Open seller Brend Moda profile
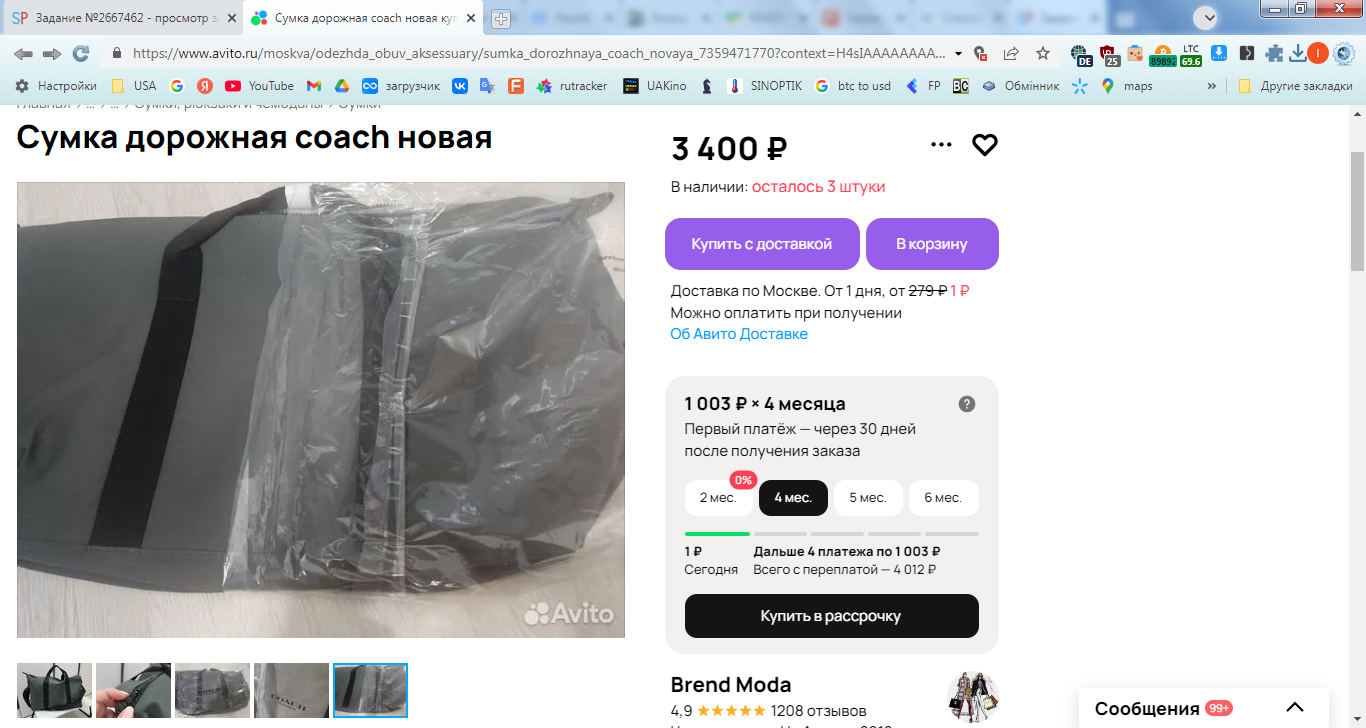The width and height of the screenshot is (1366, 728). (x=730, y=685)
